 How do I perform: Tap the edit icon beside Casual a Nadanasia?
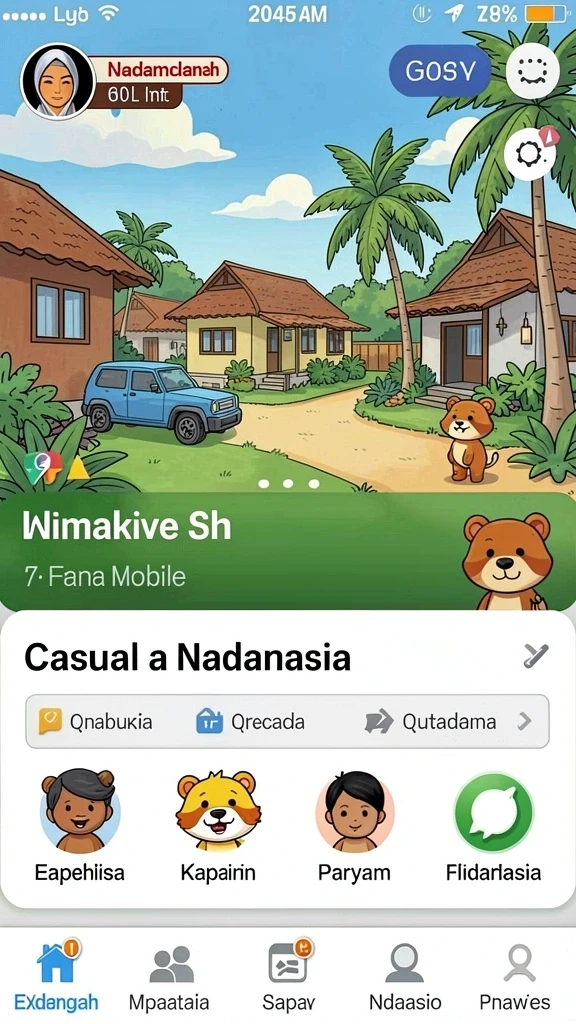pos(536,656)
